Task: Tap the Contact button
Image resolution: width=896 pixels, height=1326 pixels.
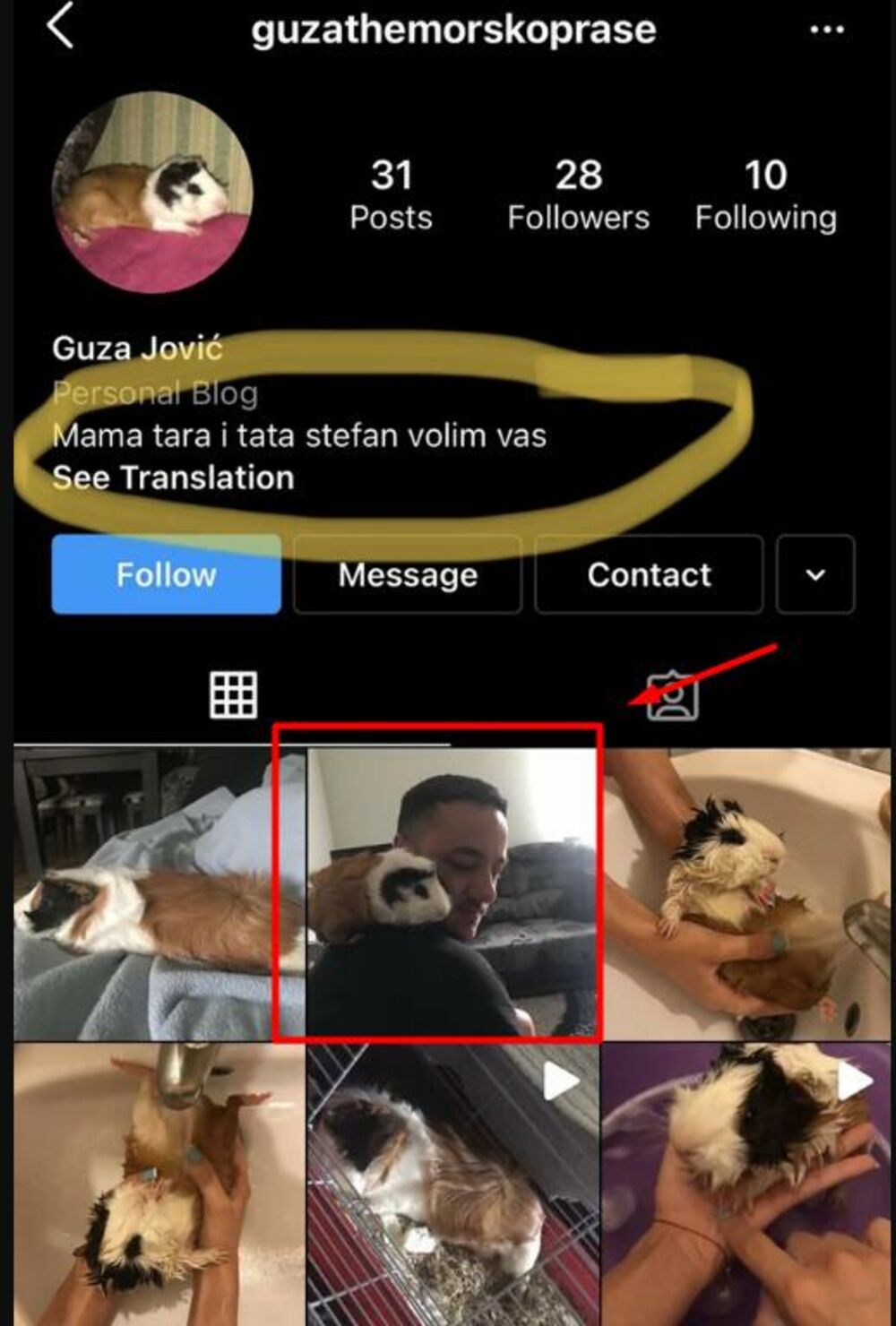Action: 649,574
